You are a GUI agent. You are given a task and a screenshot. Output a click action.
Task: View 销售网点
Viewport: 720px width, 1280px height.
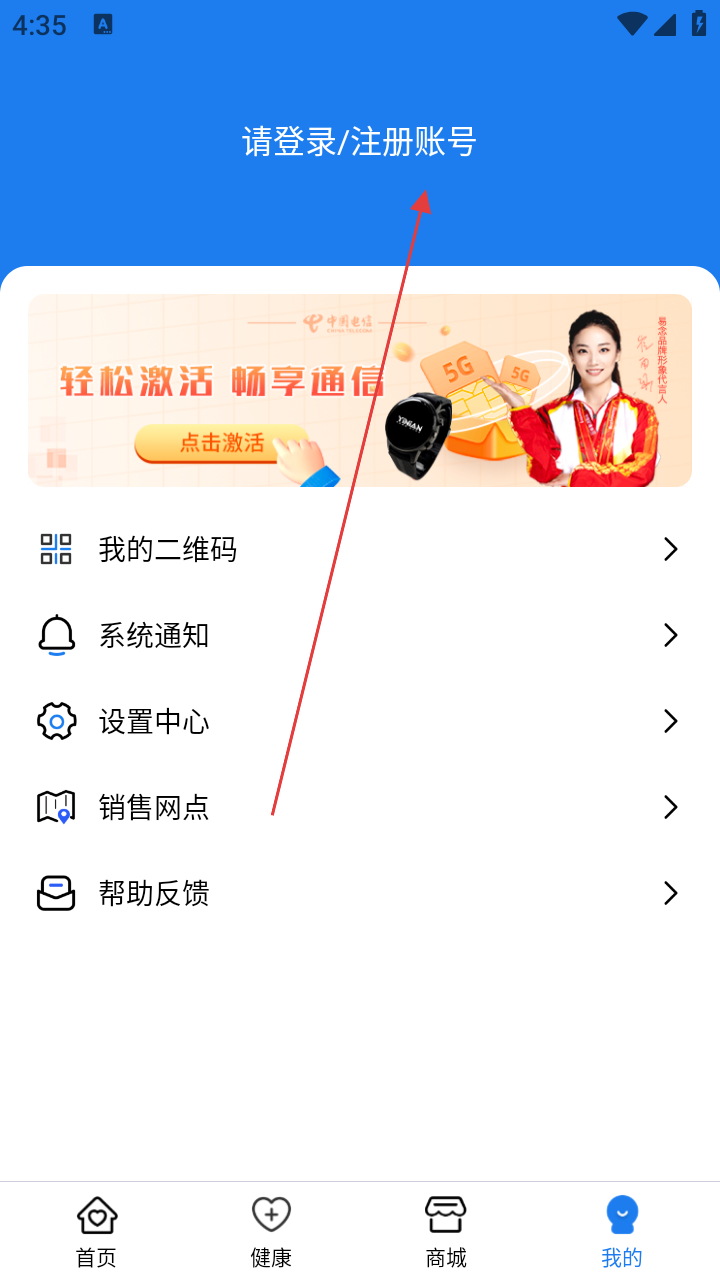(x=359, y=807)
